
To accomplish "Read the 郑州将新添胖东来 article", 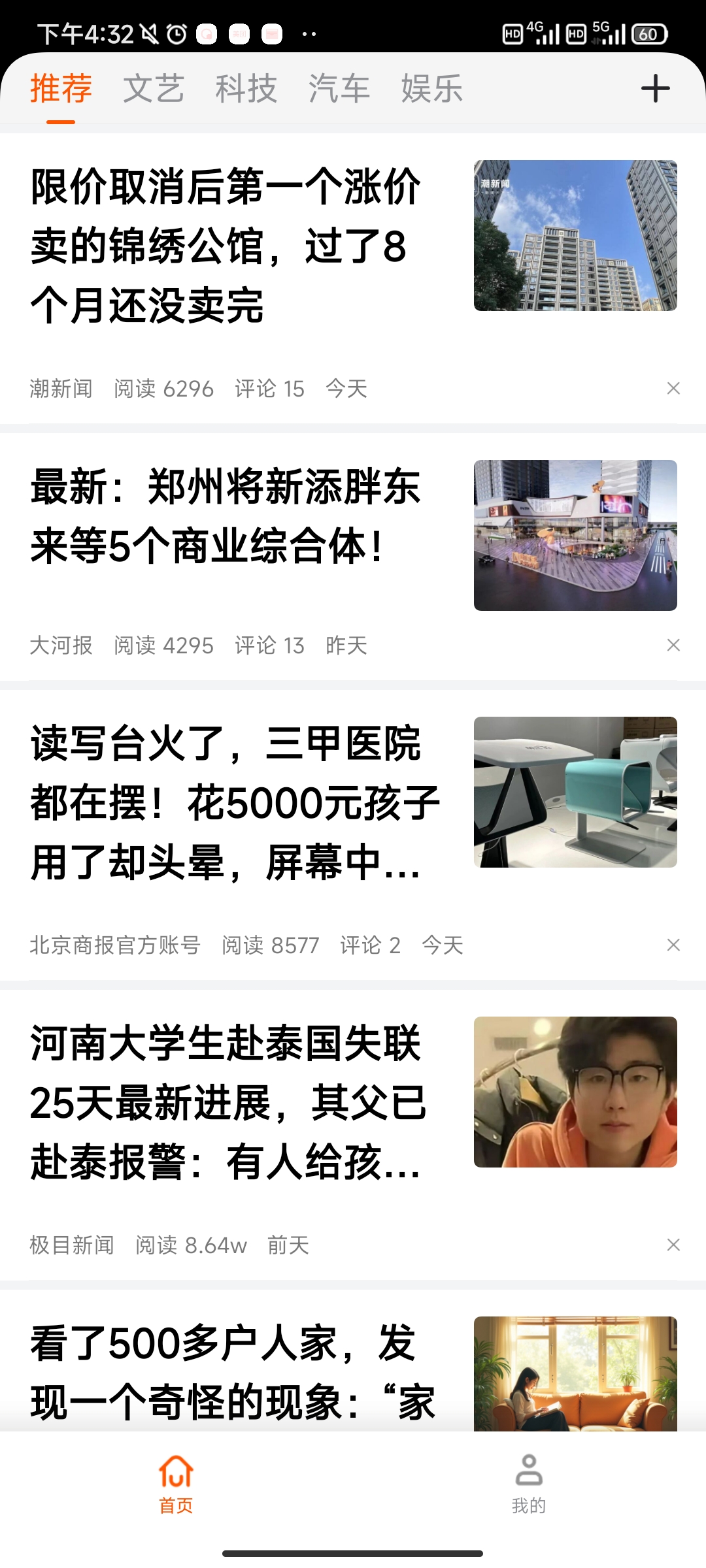I will (226, 516).
